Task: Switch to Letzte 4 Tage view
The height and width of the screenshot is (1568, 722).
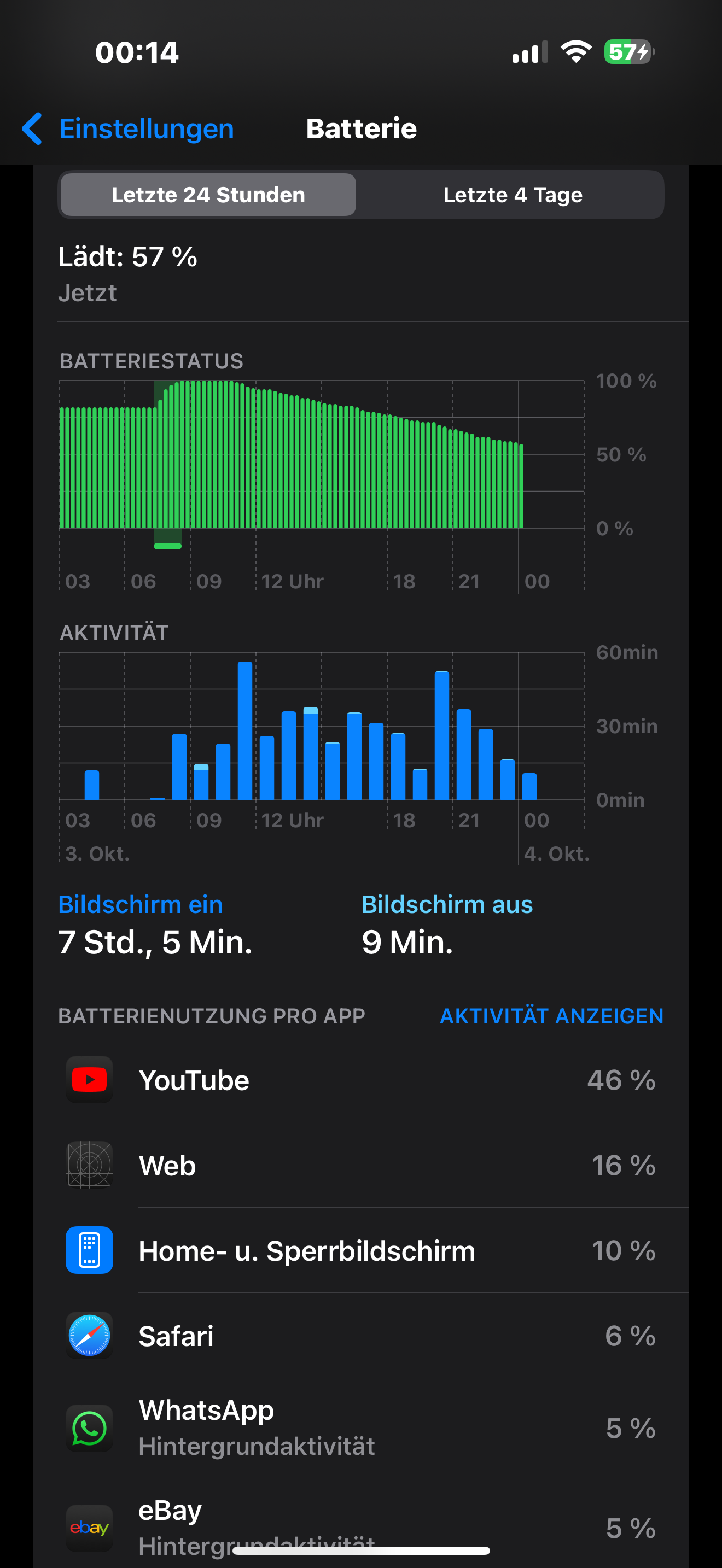Action: [512, 195]
